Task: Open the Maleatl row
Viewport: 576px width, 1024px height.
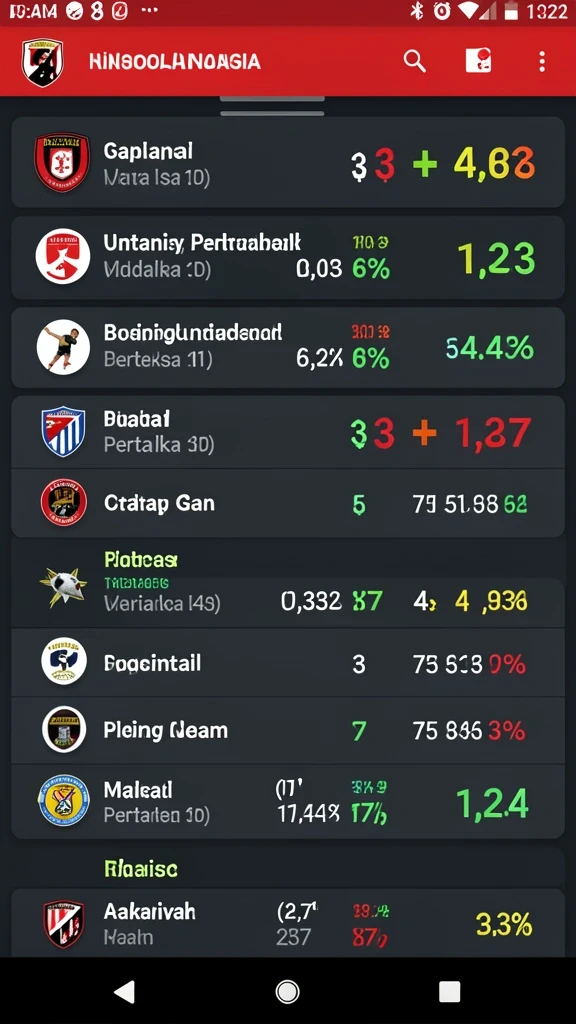Action: tap(288, 802)
